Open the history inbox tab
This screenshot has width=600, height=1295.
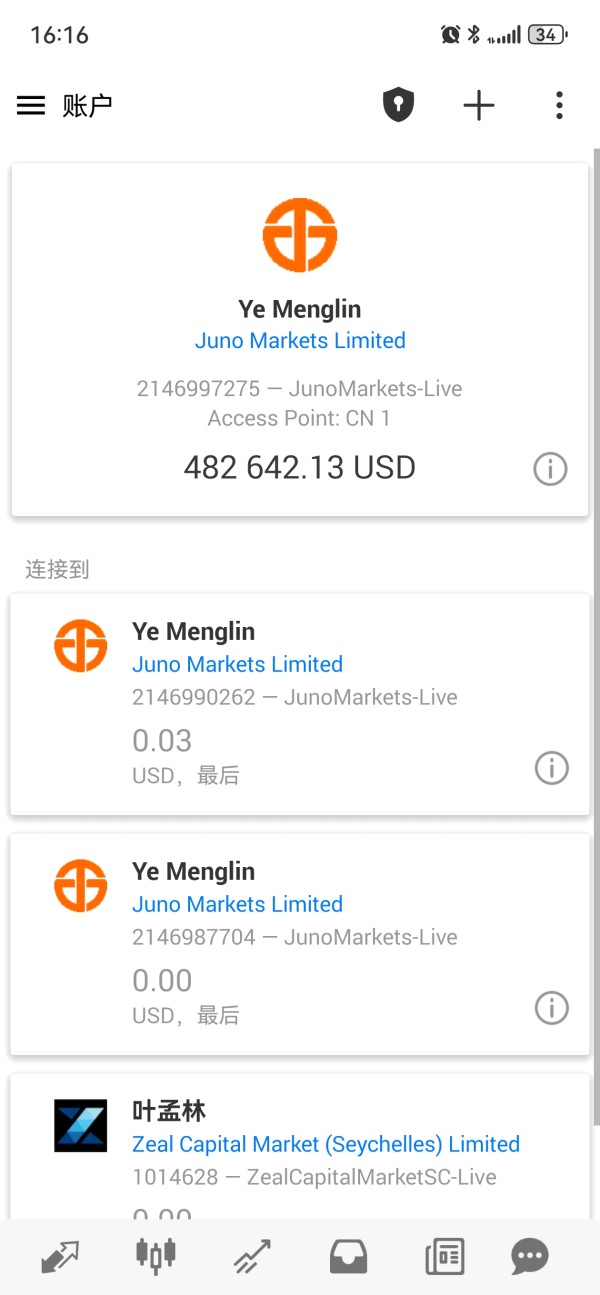tap(348, 1256)
